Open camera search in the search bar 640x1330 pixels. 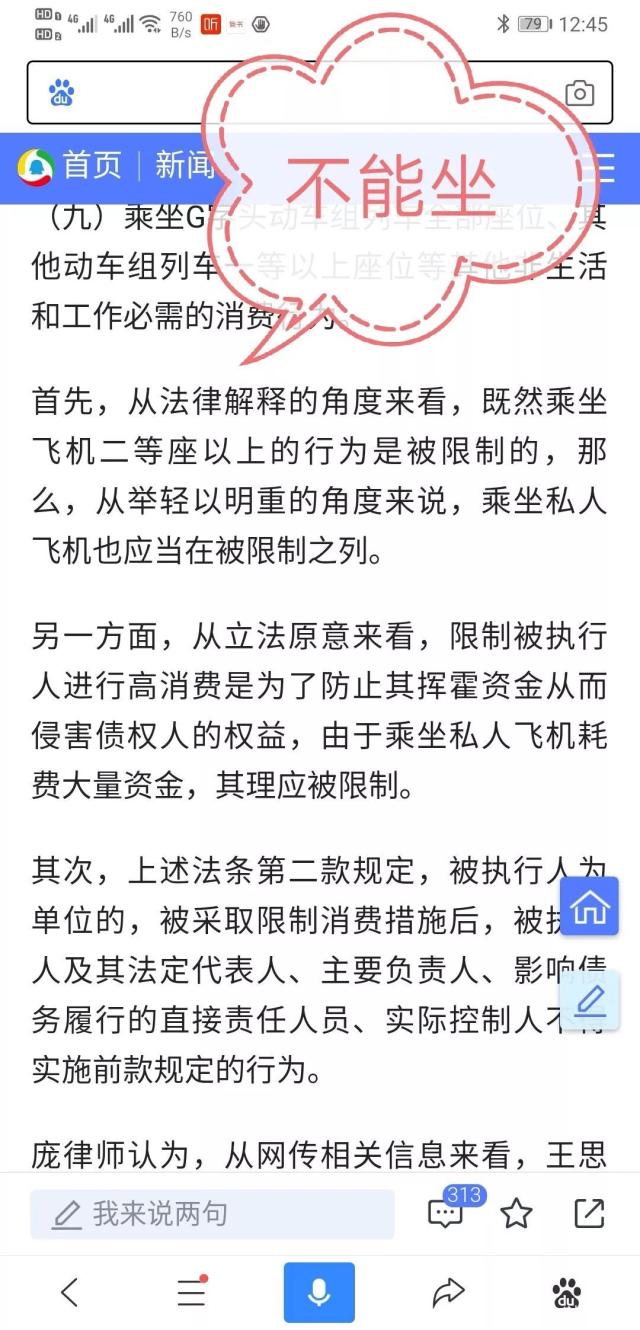point(580,94)
